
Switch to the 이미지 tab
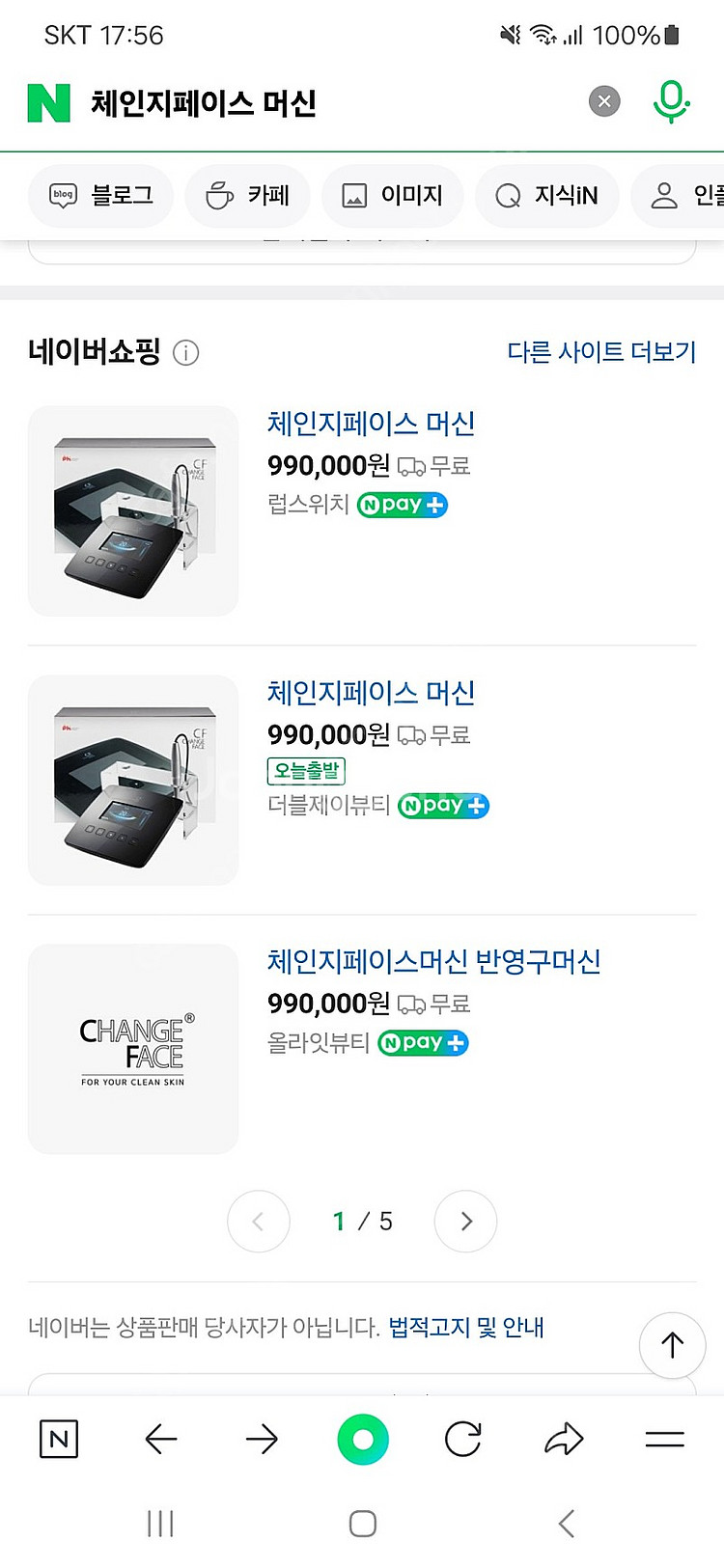click(392, 196)
